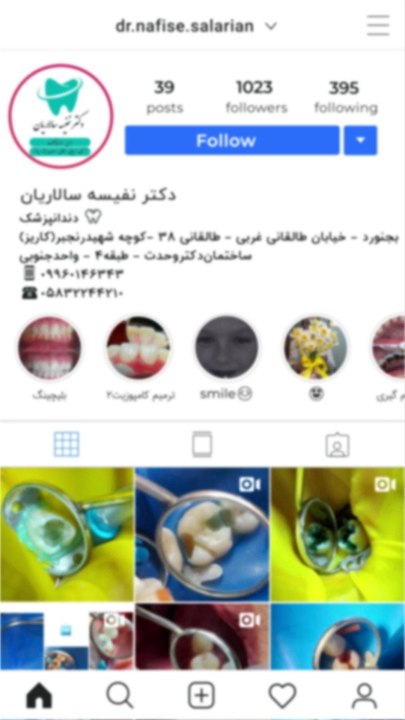This screenshot has width=405, height=720.
Task: Open the 1023 followers list
Action: (256, 96)
